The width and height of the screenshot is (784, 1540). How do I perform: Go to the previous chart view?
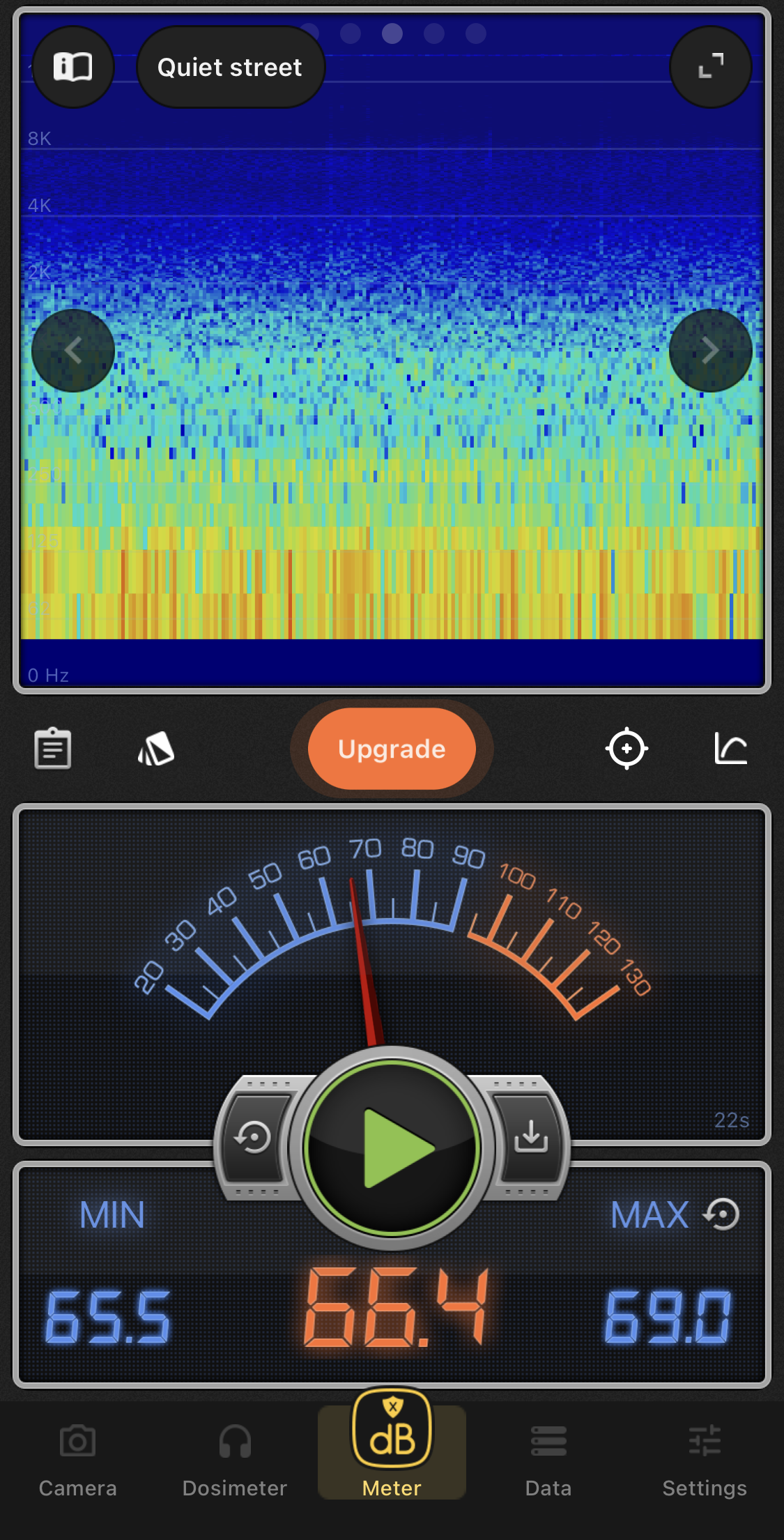coord(73,351)
